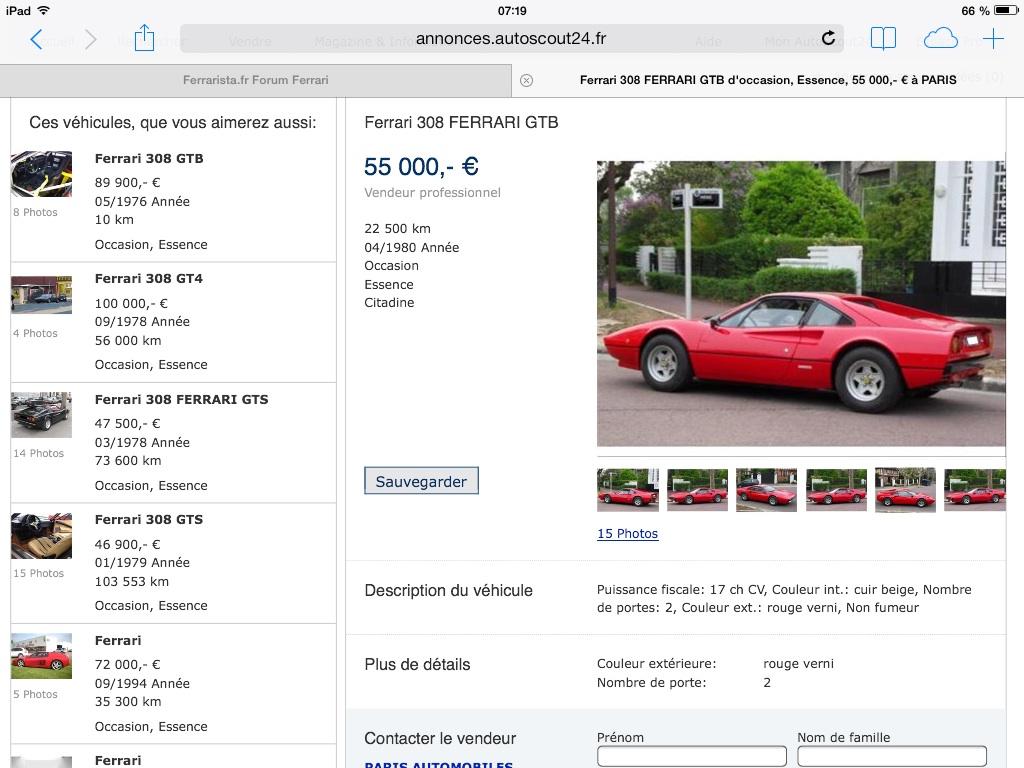
Task: Select the first photo thumbnail under the main image
Action: coord(627,490)
